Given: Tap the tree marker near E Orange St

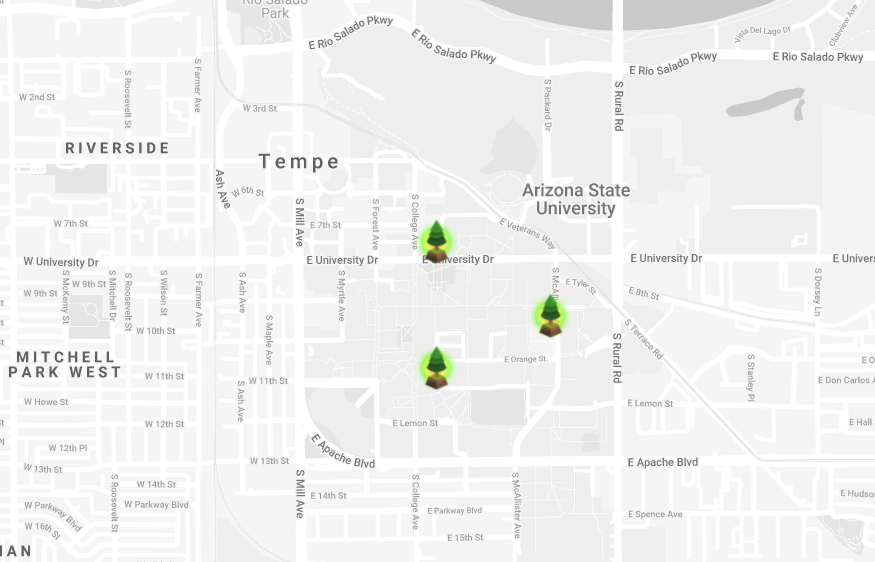Looking at the screenshot, I should coord(436,367).
